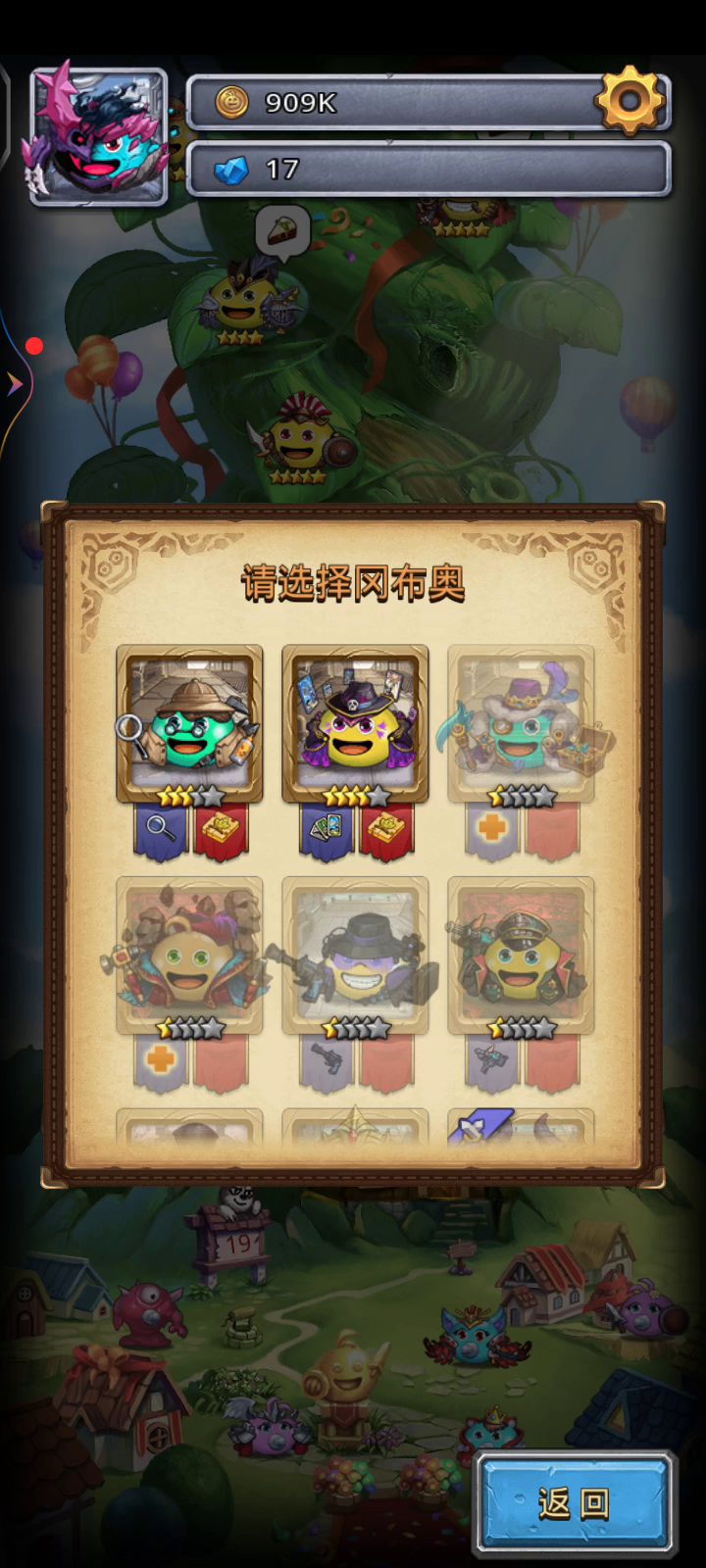Choose the black fedora gumball with gun
The width and height of the screenshot is (706, 1568).
coord(355,955)
